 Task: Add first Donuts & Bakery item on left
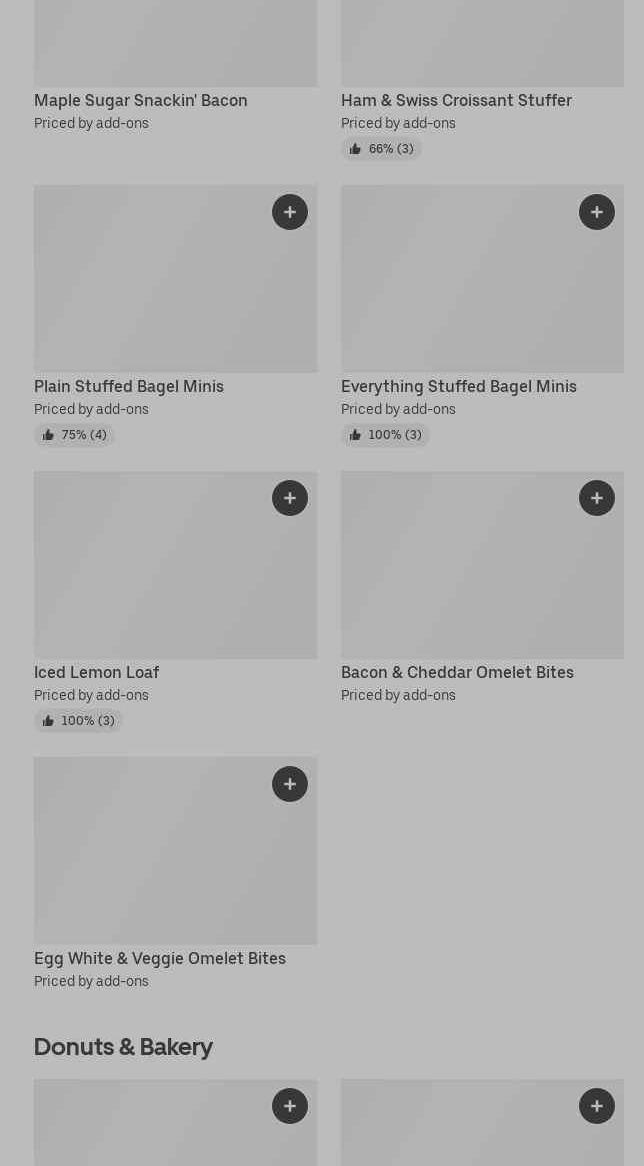[x=290, y=1106]
